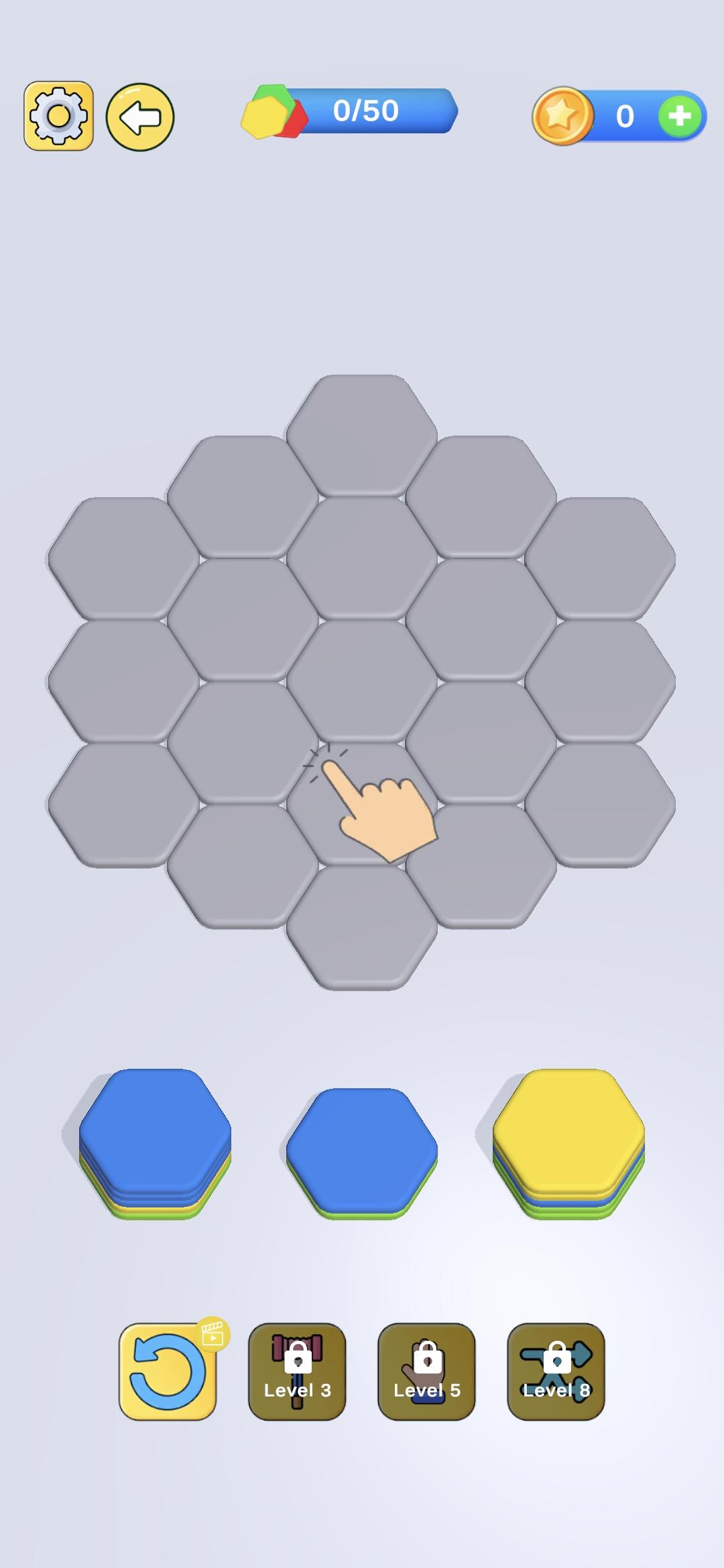The height and width of the screenshot is (1568, 724).
Task: Select the tall blue-topped hexagon stack
Action: pyautogui.click(x=155, y=1143)
